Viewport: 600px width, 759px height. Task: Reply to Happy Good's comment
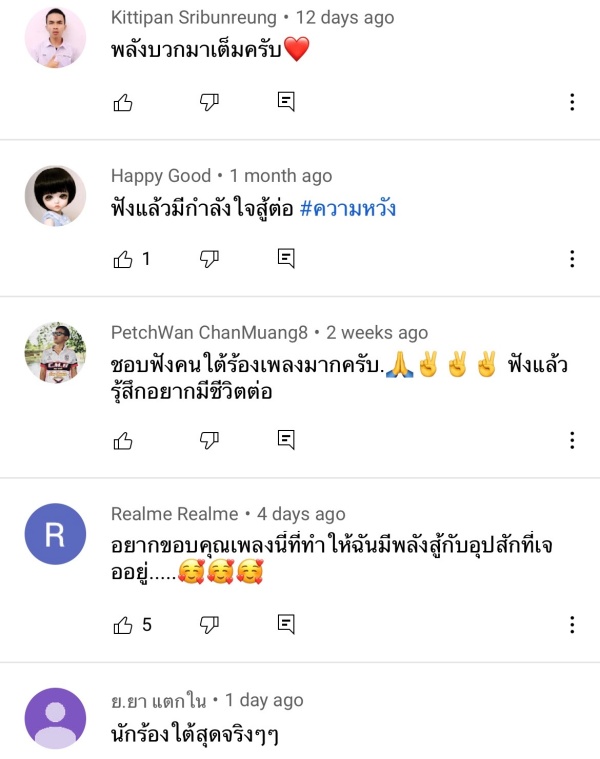tap(286, 259)
